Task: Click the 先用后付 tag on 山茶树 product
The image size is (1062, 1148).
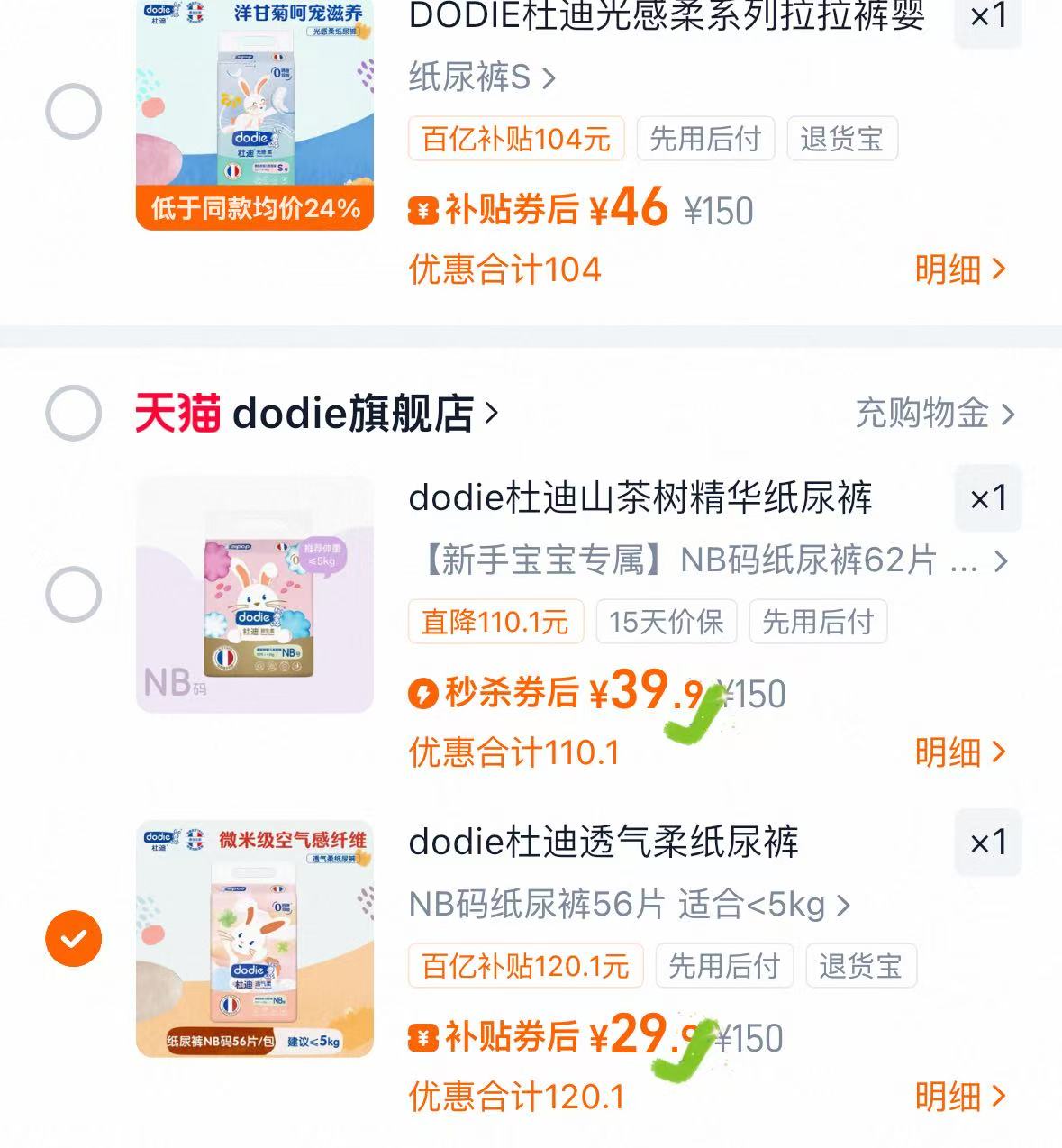Action: (x=816, y=622)
